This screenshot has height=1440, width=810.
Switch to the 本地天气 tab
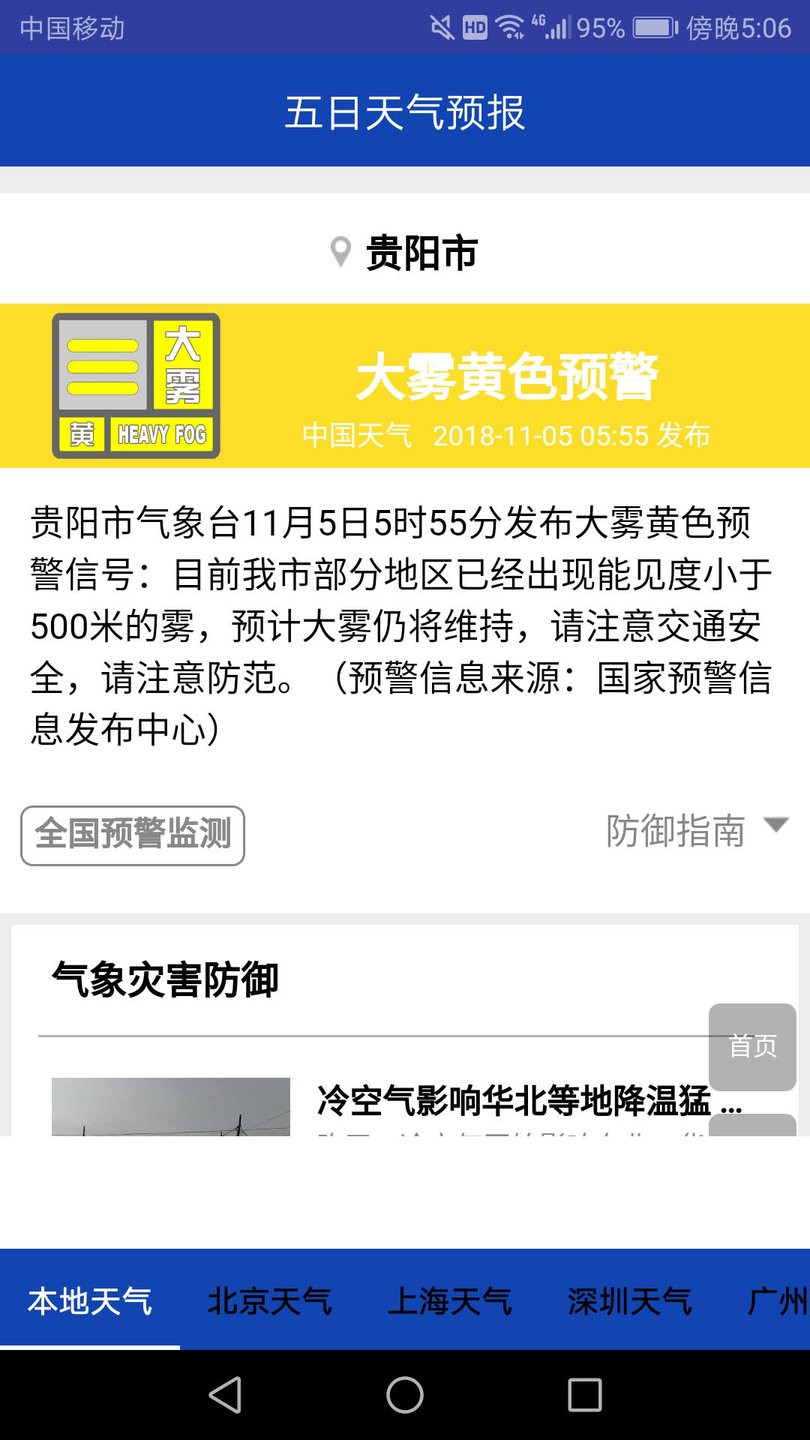[90, 1300]
